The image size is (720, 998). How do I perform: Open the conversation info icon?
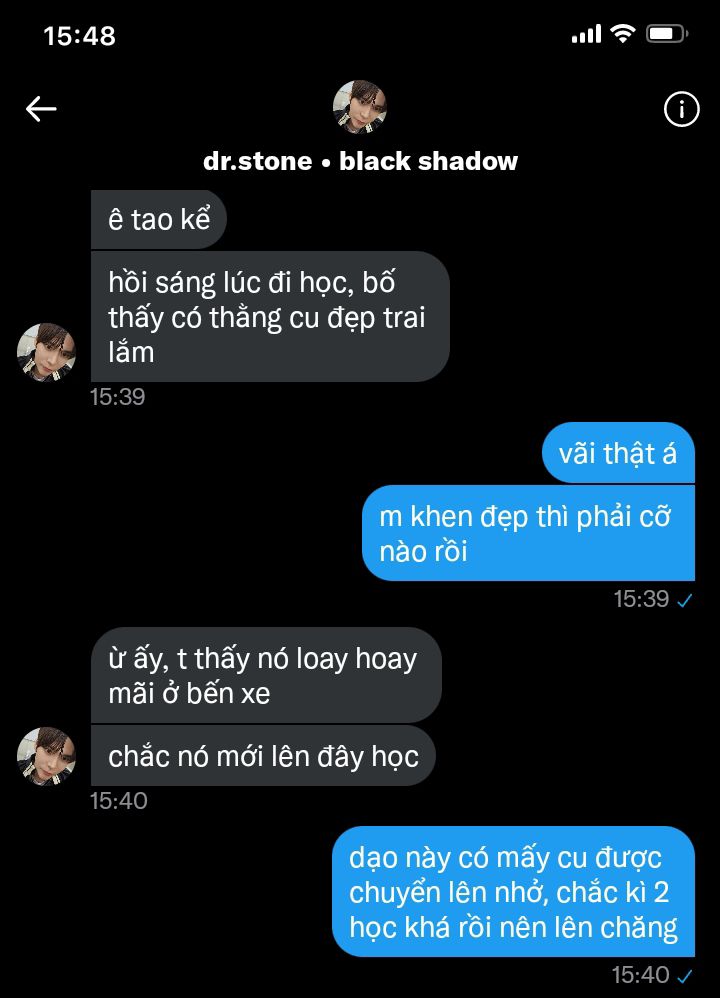pyautogui.click(x=681, y=109)
